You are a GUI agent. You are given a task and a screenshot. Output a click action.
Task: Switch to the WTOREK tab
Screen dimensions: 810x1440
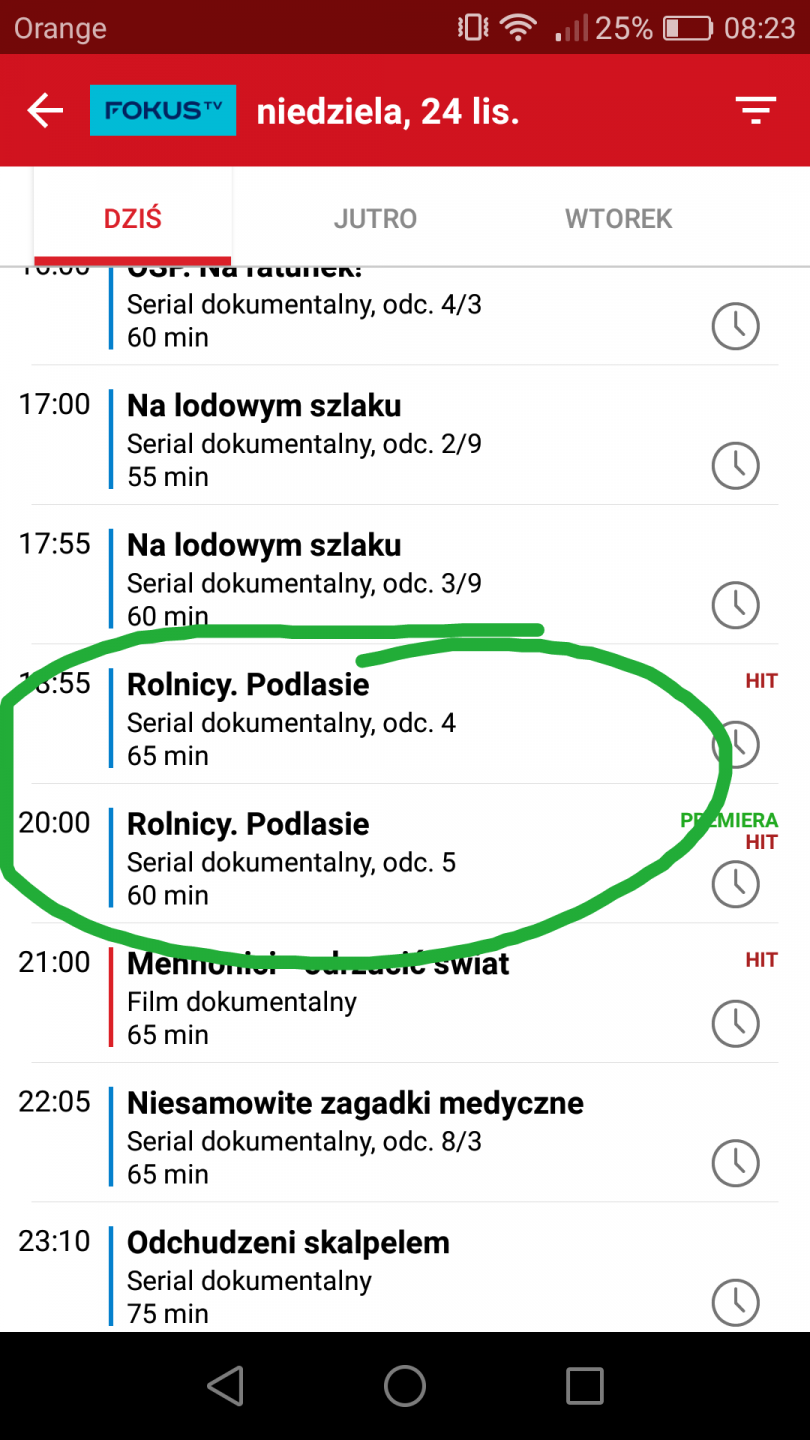click(618, 219)
